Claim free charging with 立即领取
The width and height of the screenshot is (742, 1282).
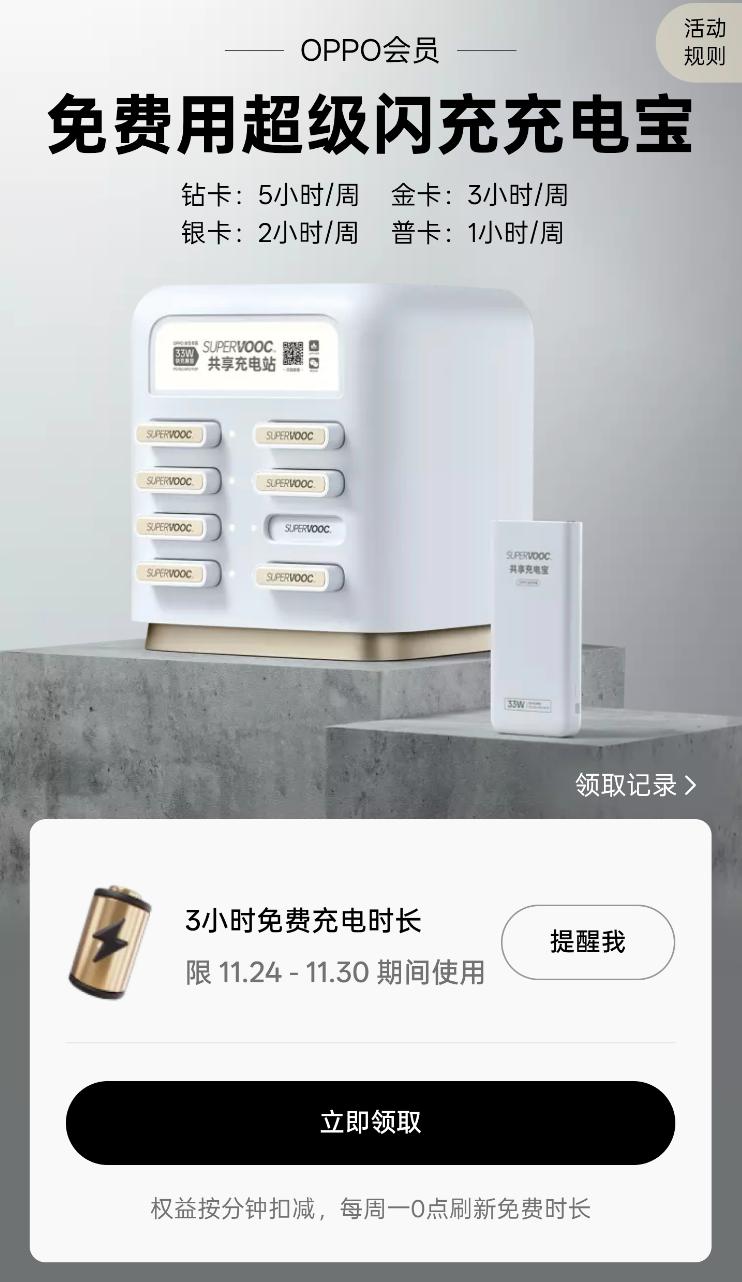pyautogui.click(x=370, y=1122)
